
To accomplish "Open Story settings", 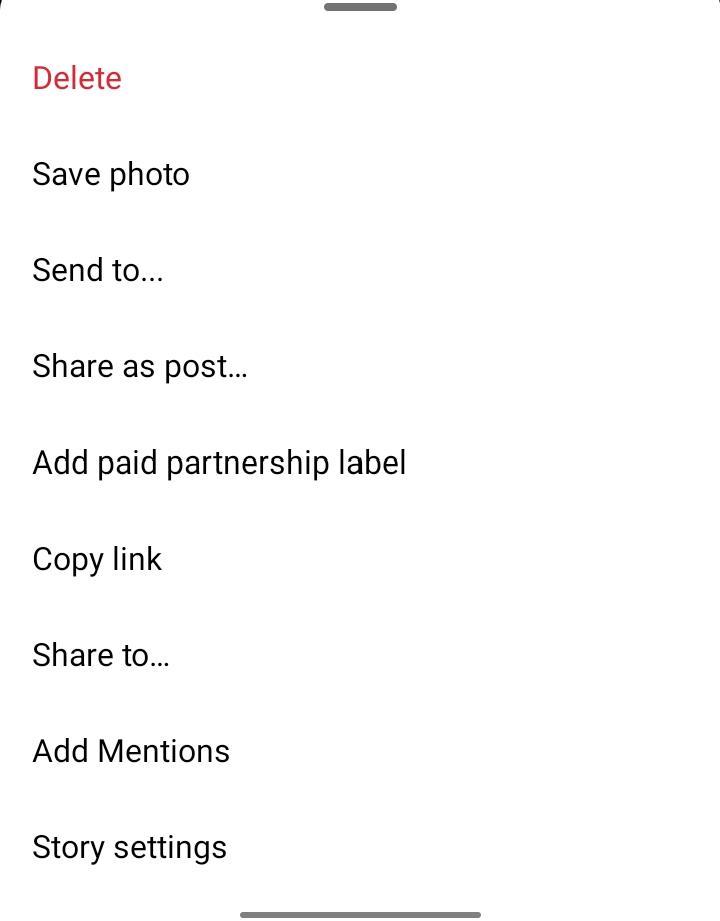I will click(130, 847).
